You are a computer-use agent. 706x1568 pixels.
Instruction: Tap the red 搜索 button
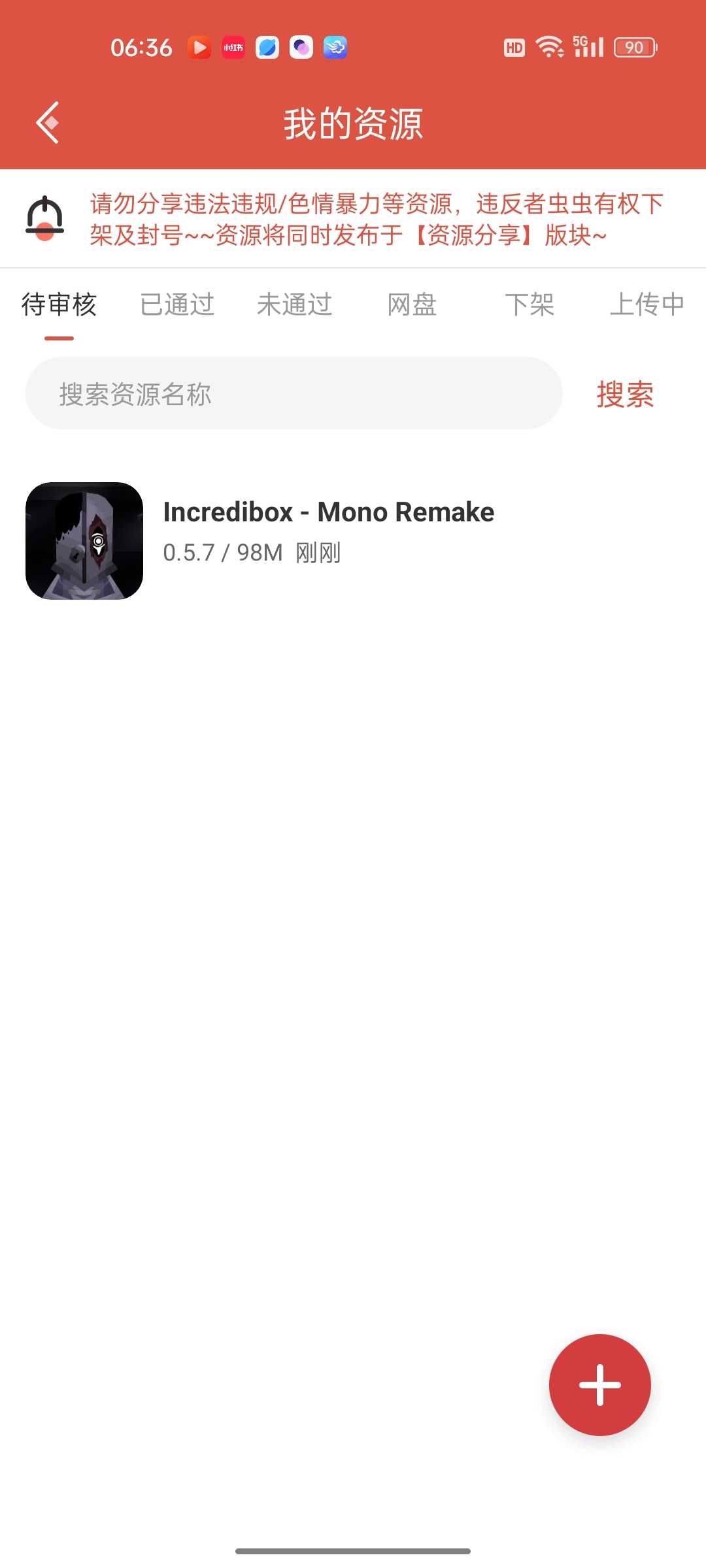pos(625,395)
